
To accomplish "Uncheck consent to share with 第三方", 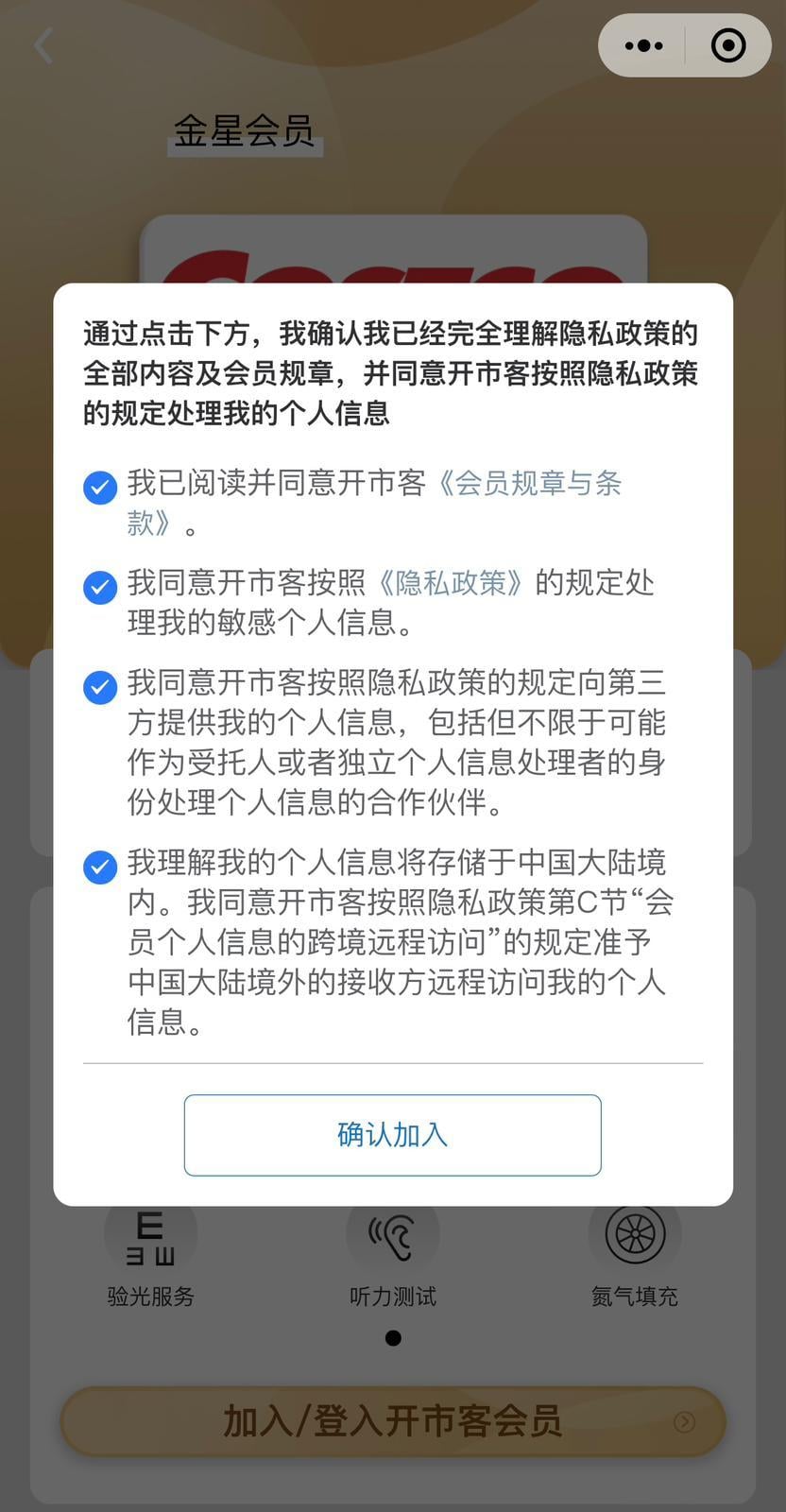I will (100, 687).
